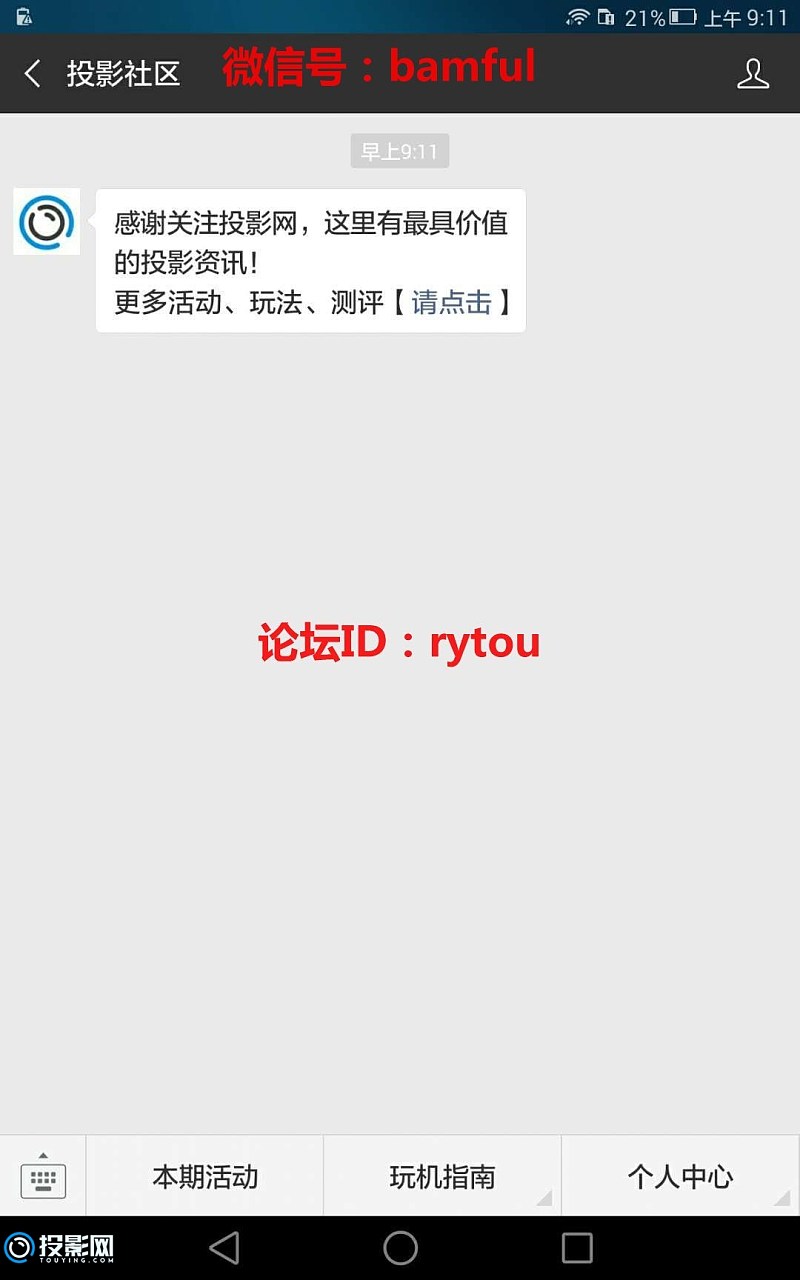This screenshot has height=1280, width=800.
Task: Expand the 玩机指南 menu
Action: point(442,1177)
